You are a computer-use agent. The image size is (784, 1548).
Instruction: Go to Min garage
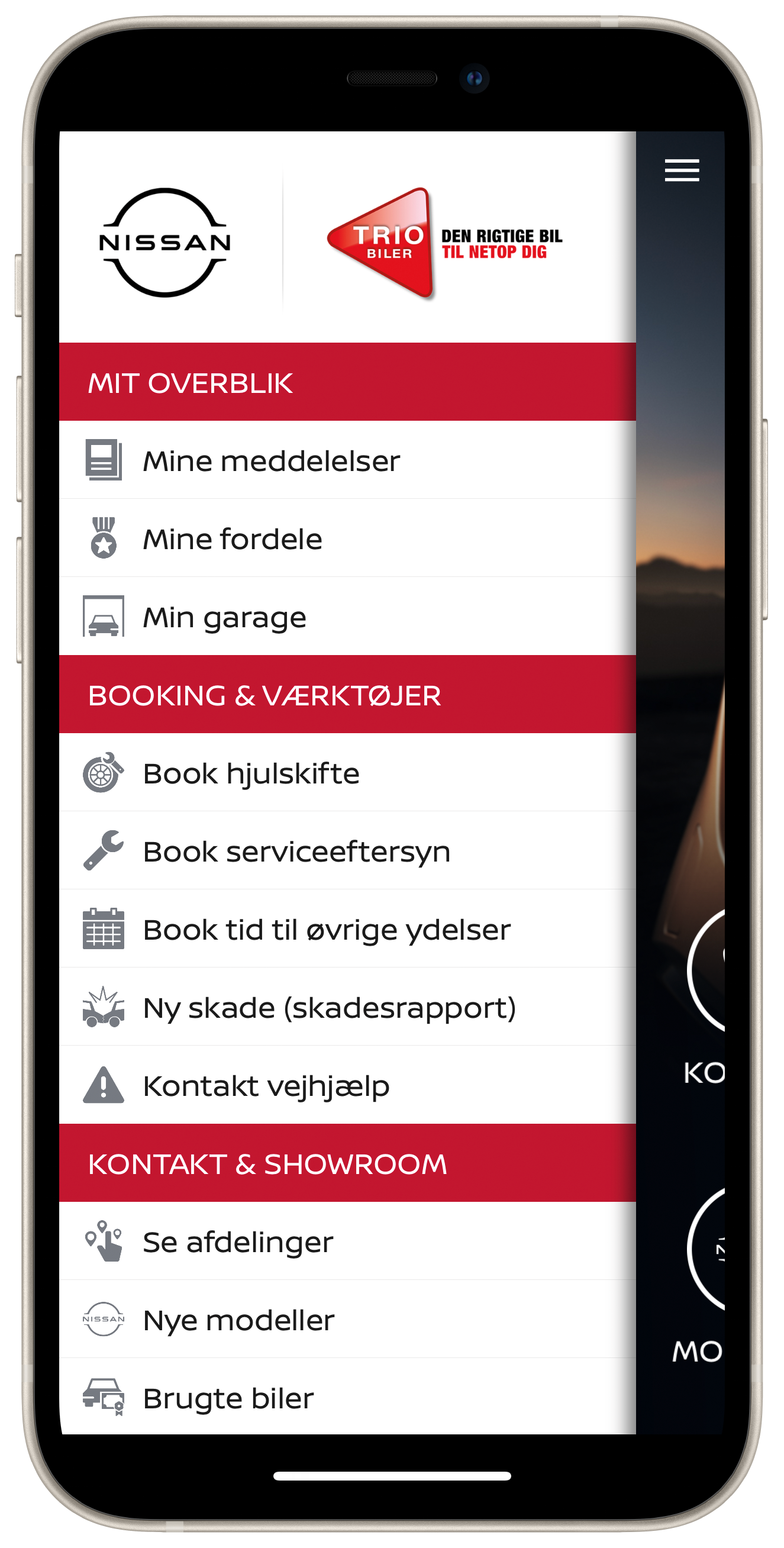coord(347,616)
